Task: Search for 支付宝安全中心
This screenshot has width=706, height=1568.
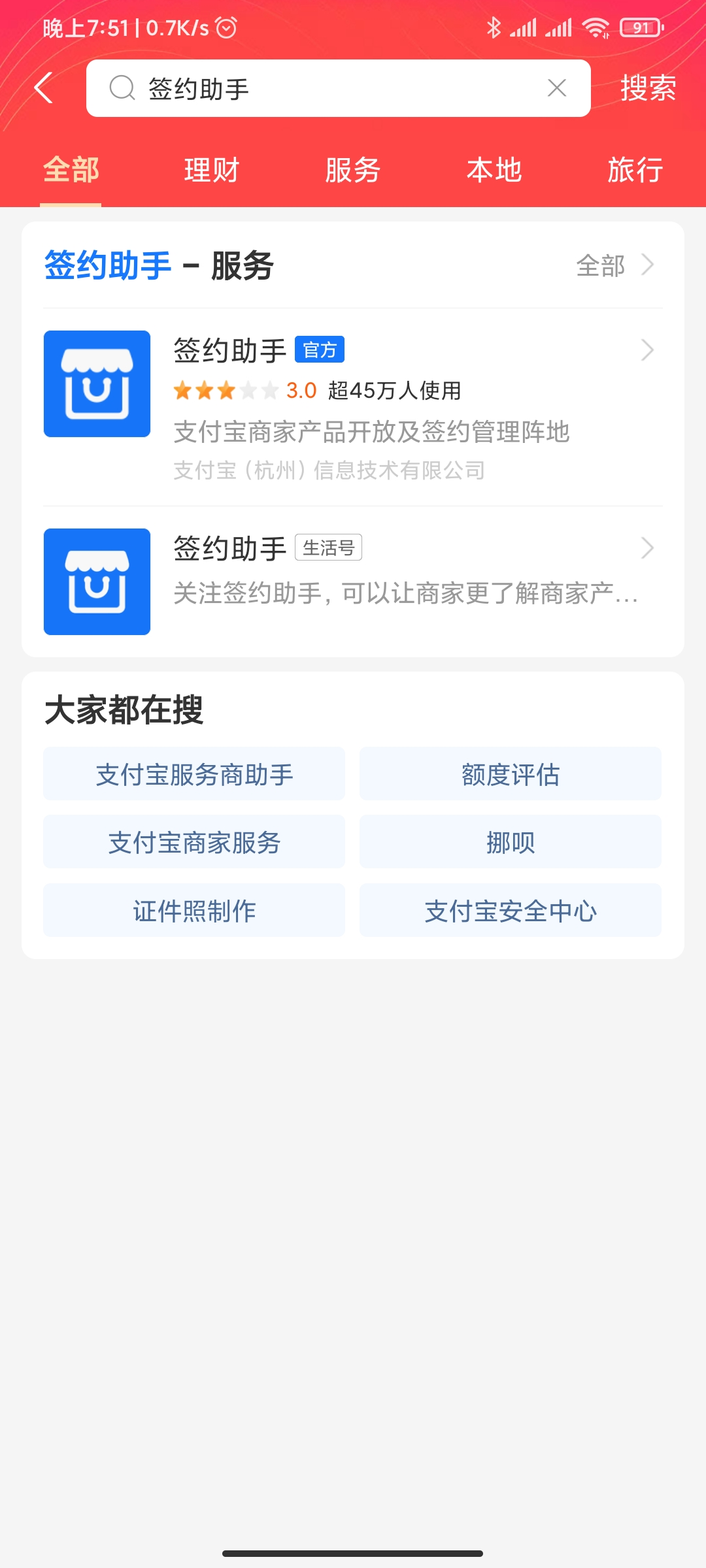Action: (x=511, y=910)
